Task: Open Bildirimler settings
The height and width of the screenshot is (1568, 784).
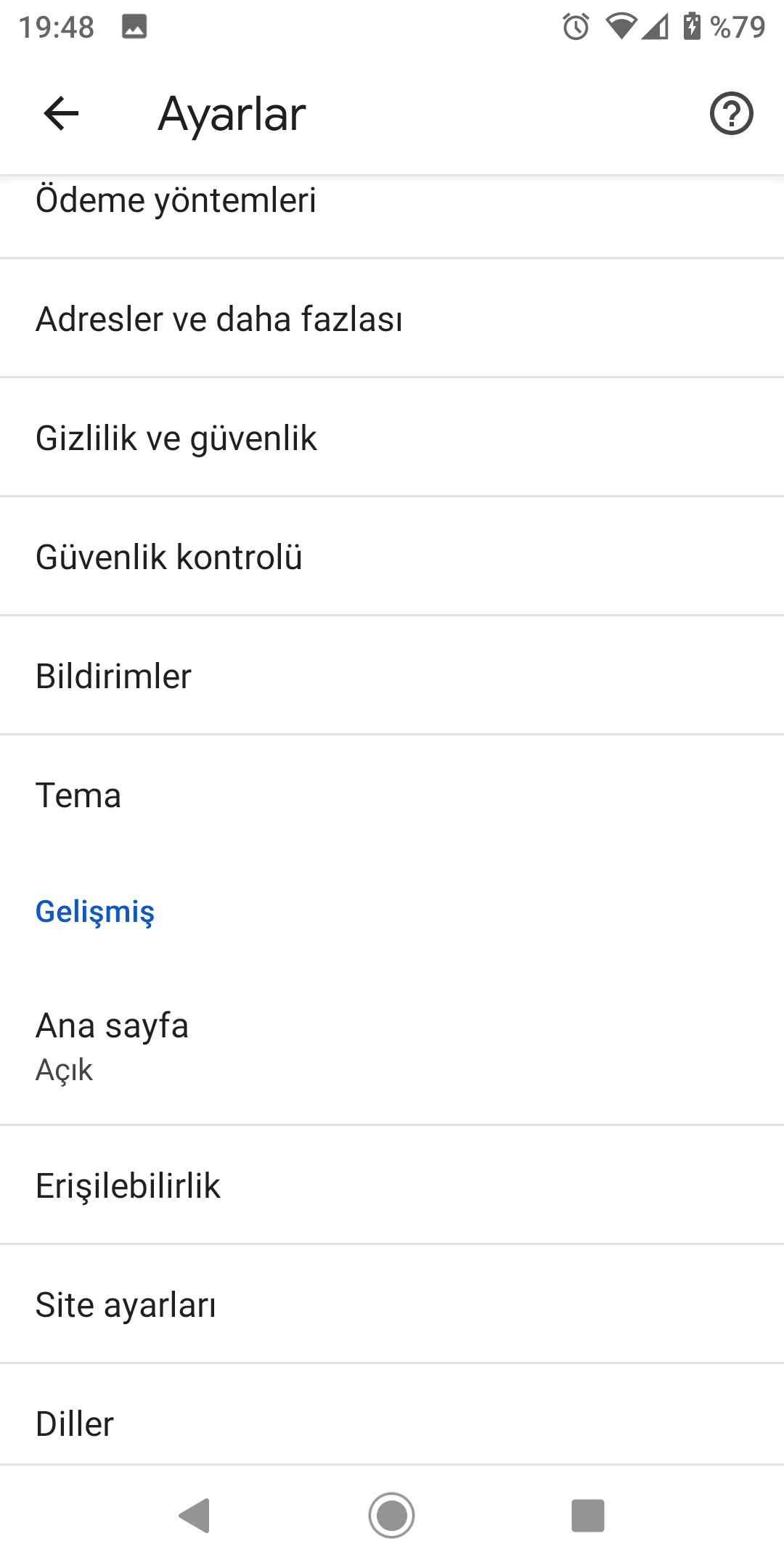Action: 392,676
